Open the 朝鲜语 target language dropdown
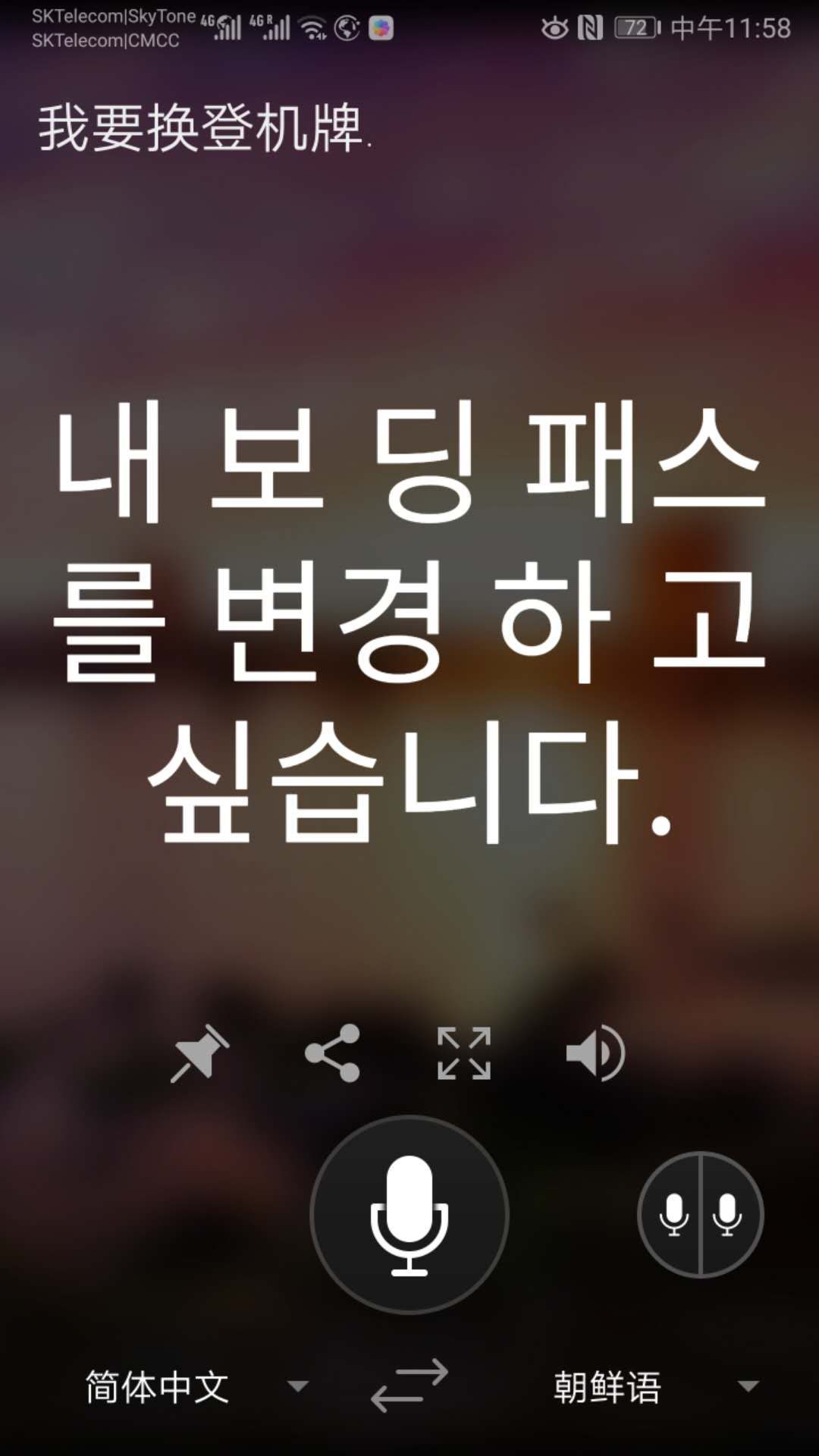 coord(654,1387)
